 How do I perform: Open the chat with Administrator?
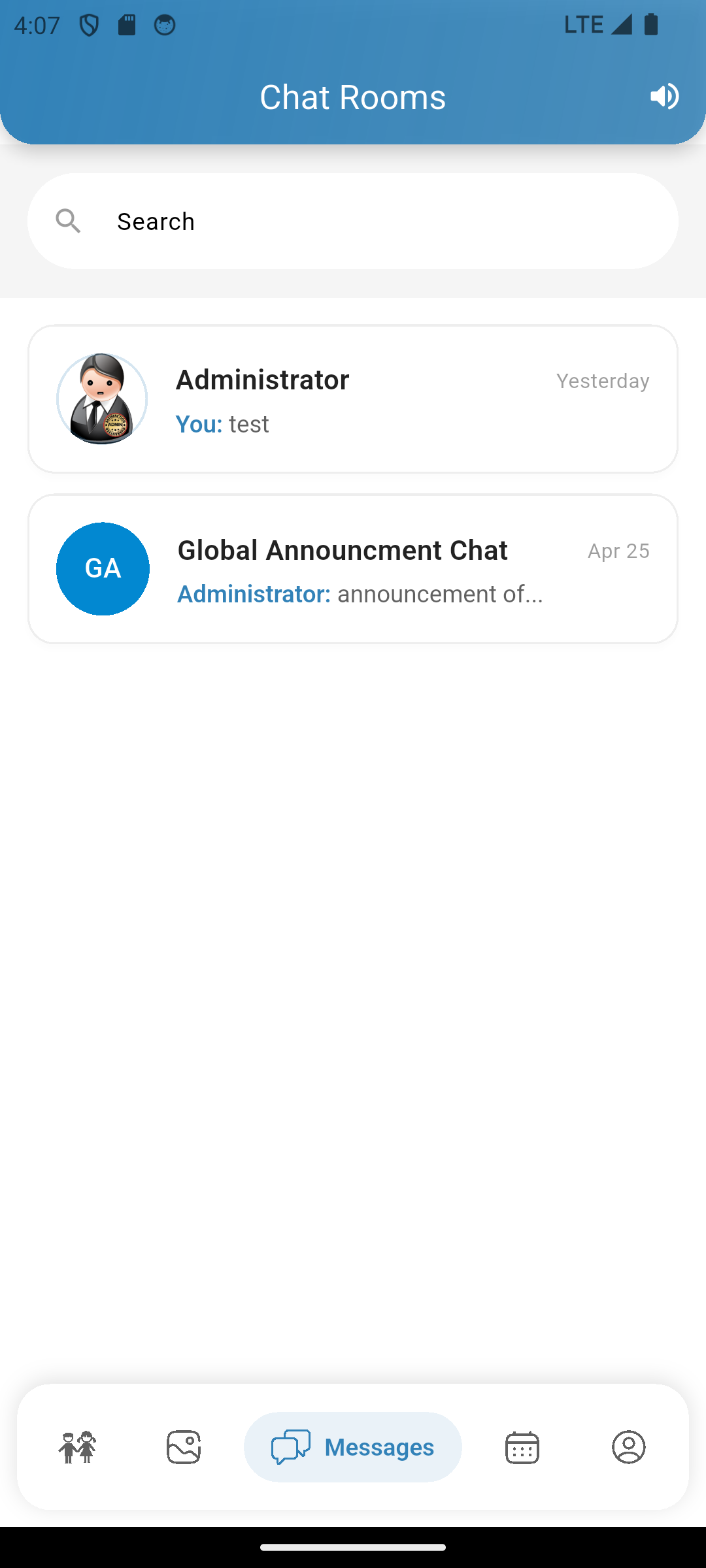tap(353, 399)
